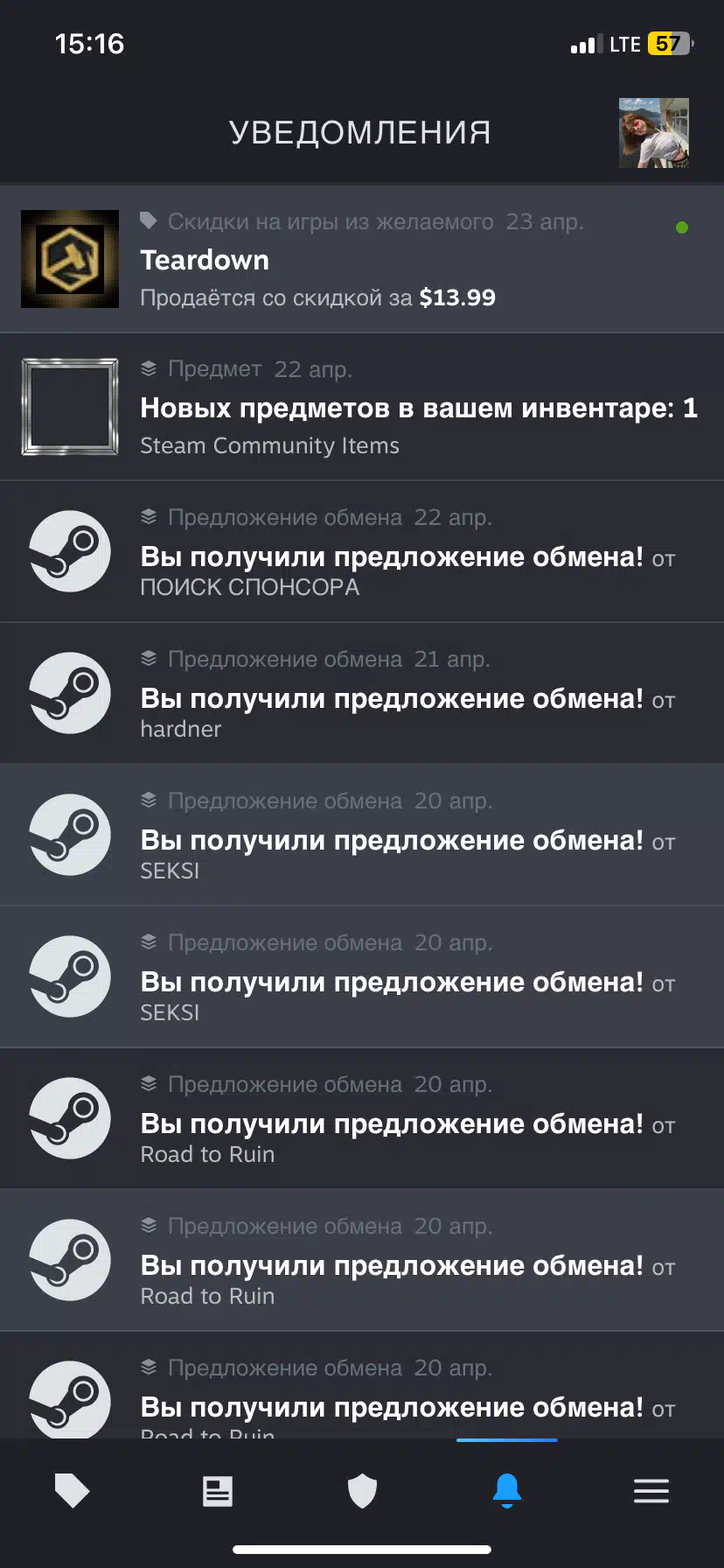Open the Teardown discount notification
The width and height of the screenshot is (724, 1568).
tap(362, 259)
